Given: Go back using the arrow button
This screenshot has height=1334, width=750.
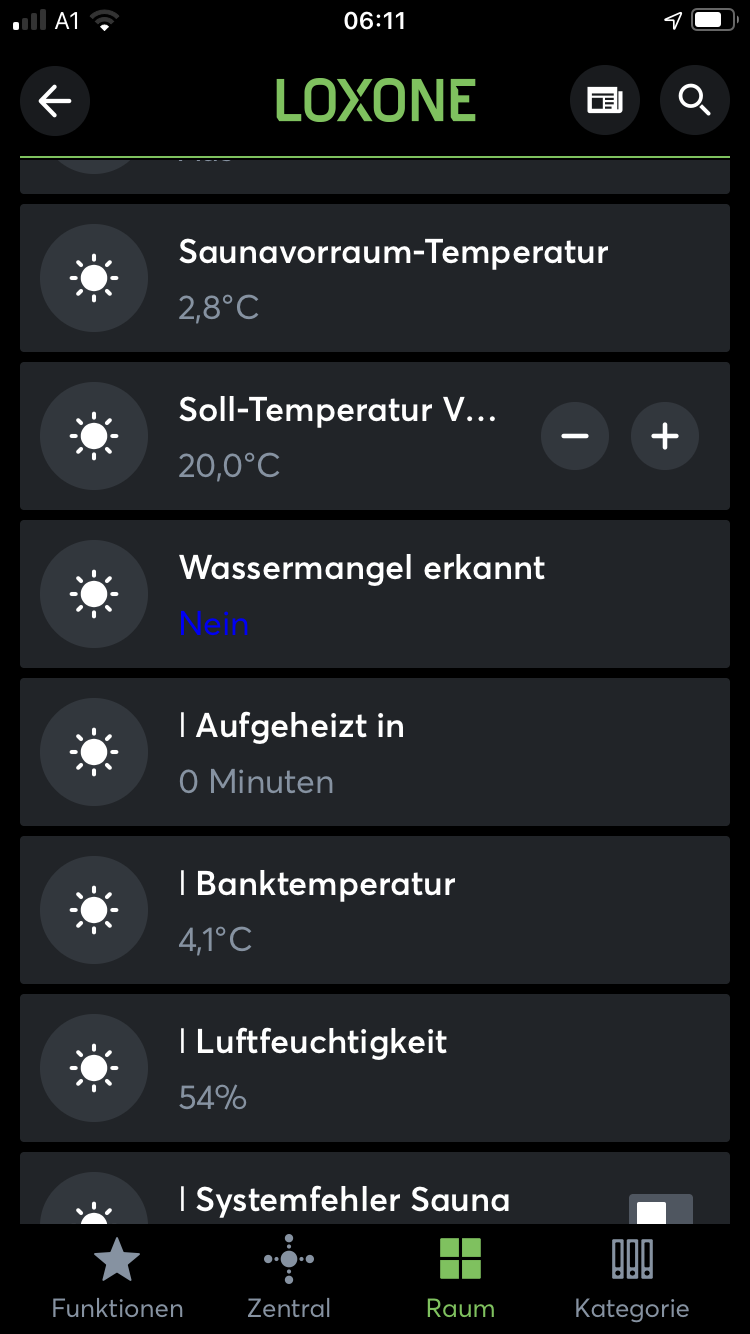Looking at the screenshot, I should pyautogui.click(x=55, y=100).
